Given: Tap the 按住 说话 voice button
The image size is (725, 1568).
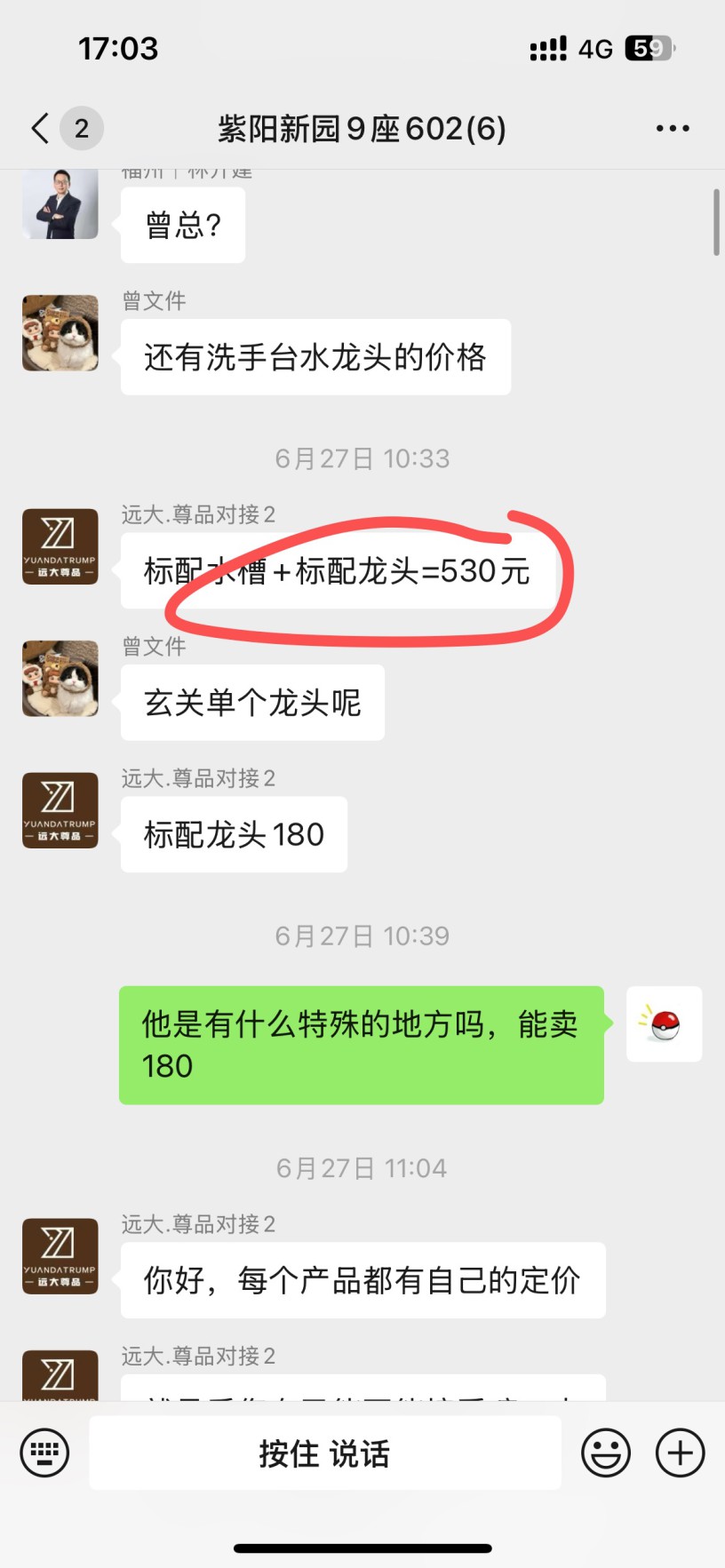Looking at the screenshot, I should (324, 1453).
